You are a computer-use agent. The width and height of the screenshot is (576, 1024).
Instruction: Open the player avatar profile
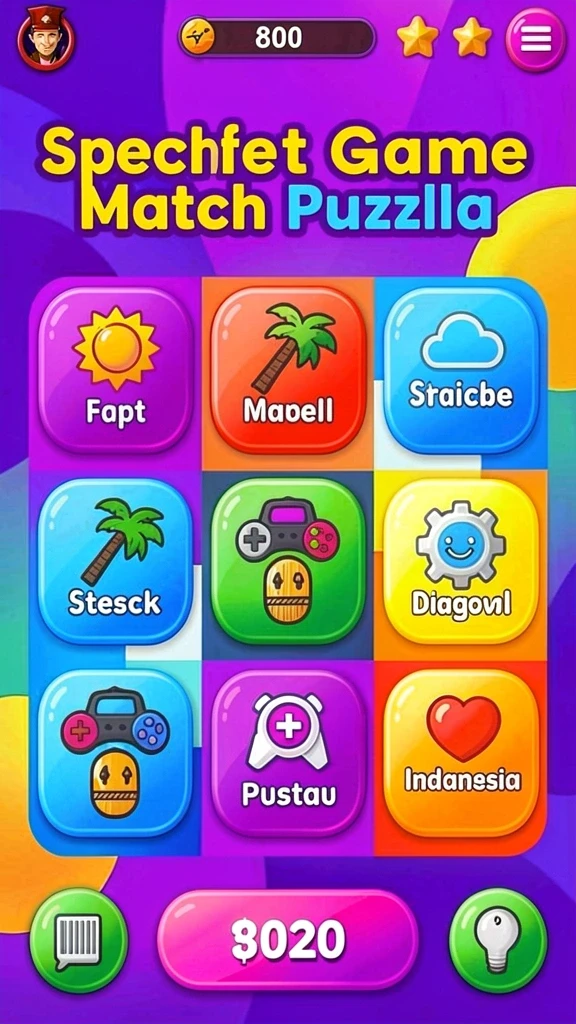click(46, 38)
